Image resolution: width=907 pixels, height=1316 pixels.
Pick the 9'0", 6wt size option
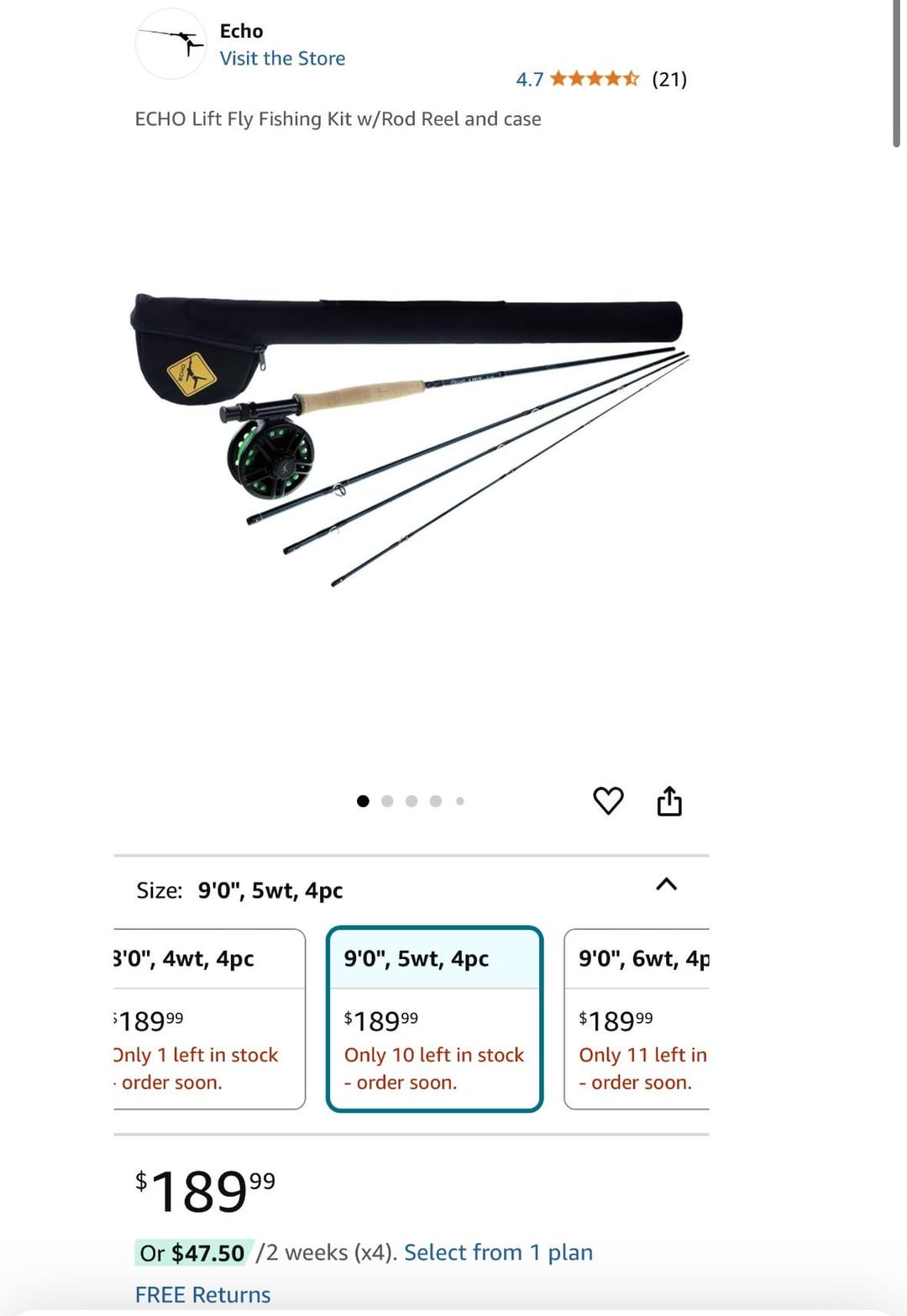(x=638, y=1018)
